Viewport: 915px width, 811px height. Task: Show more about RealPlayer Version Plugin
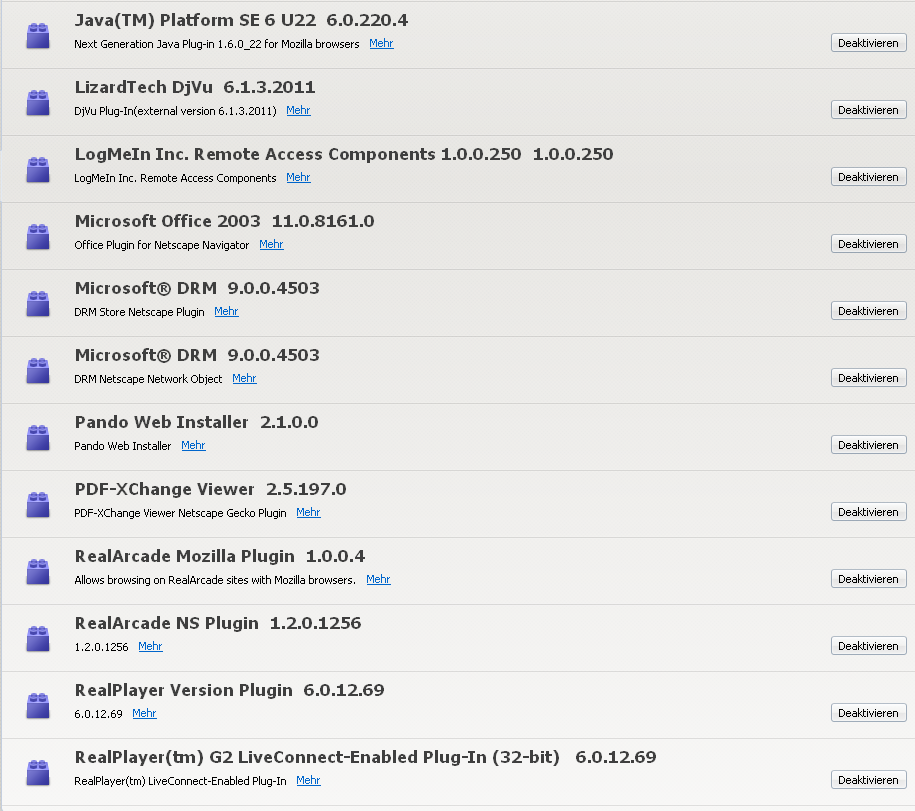[x=144, y=714]
